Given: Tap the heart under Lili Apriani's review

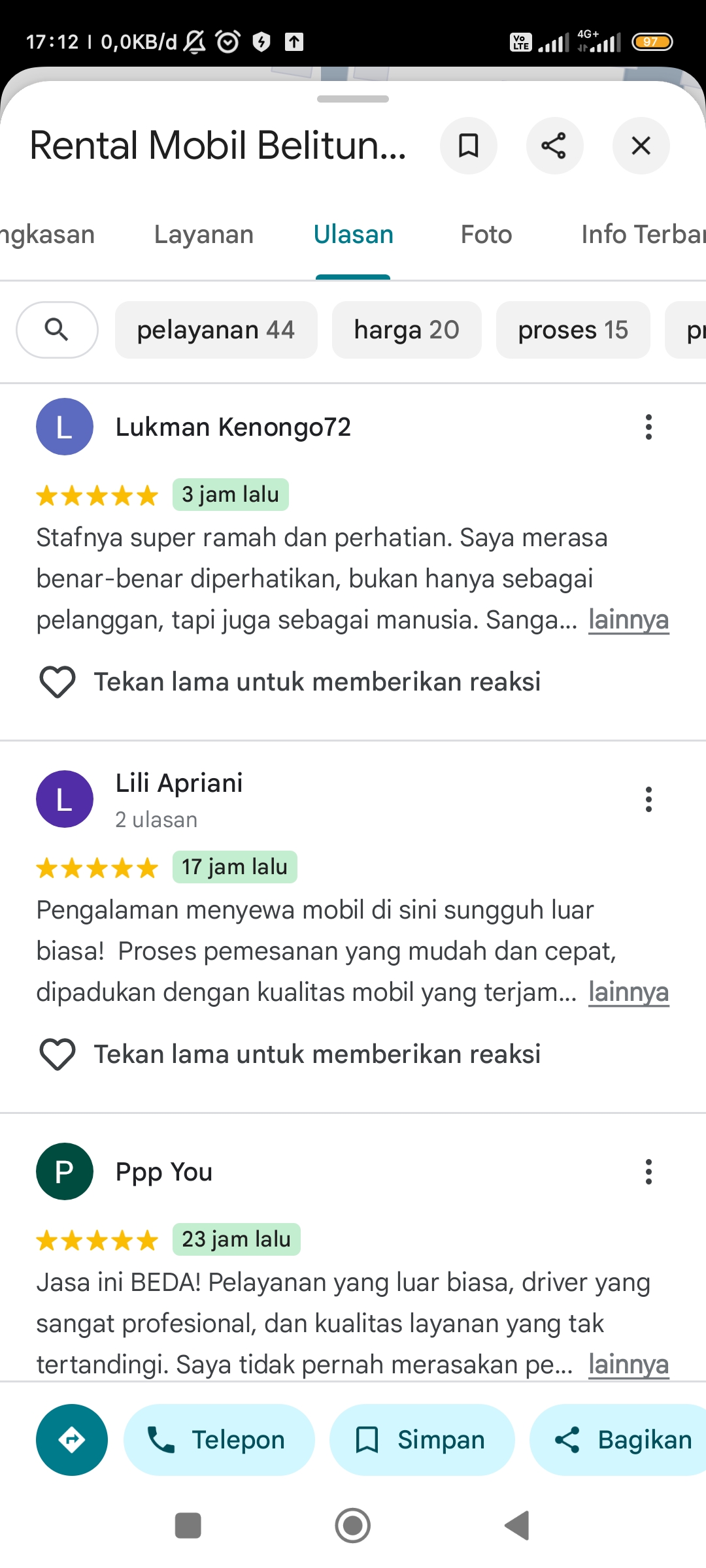Looking at the screenshot, I should tap(58, 1054).
